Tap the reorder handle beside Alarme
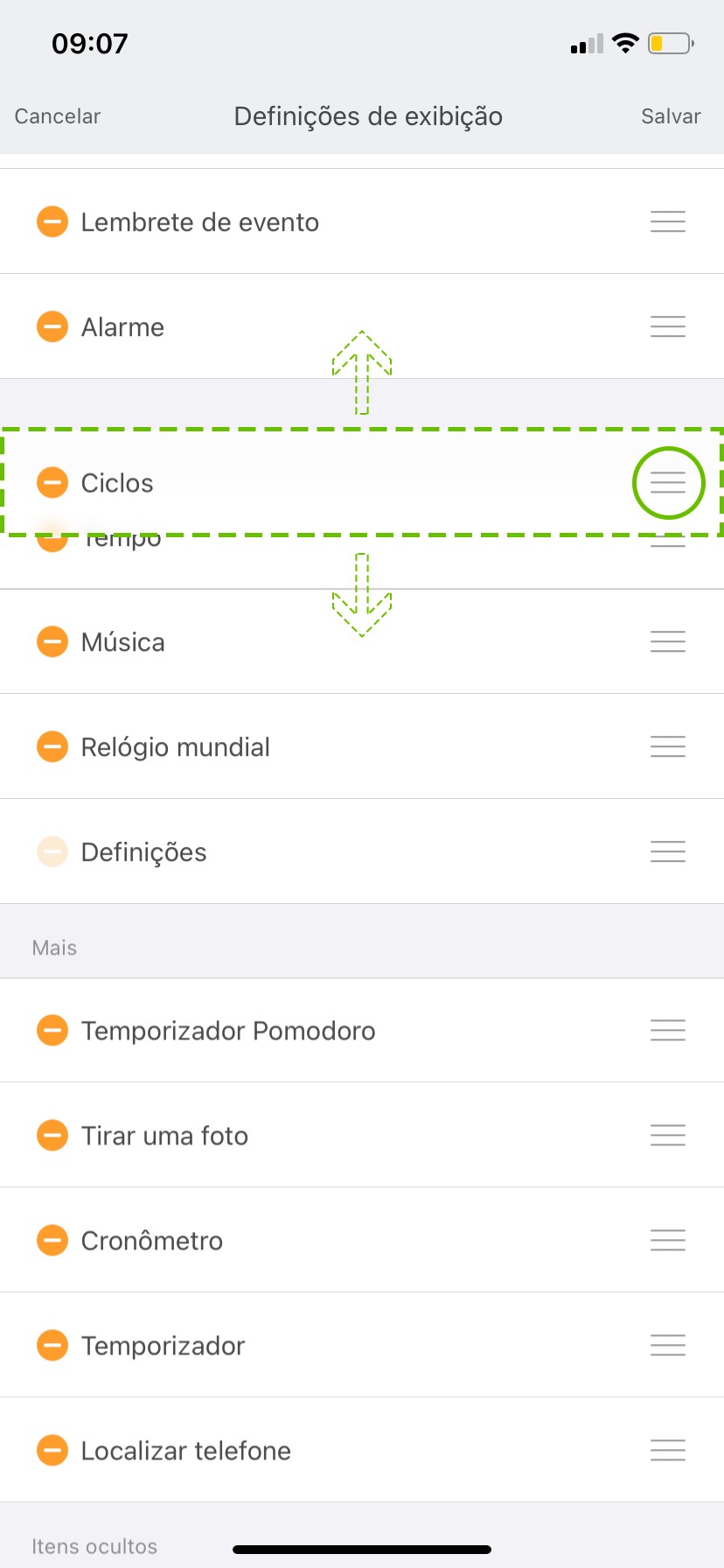 point(668,326)
